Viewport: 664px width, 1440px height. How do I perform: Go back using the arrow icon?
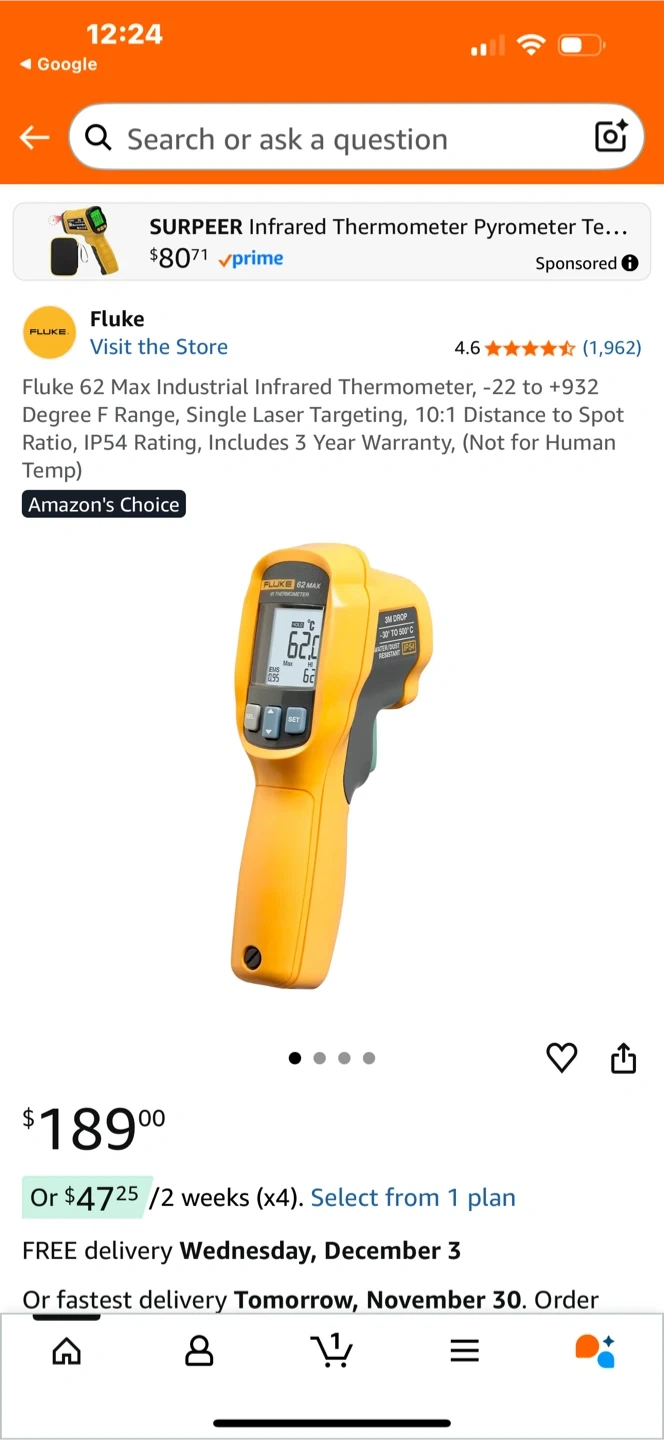click(35, 138)
